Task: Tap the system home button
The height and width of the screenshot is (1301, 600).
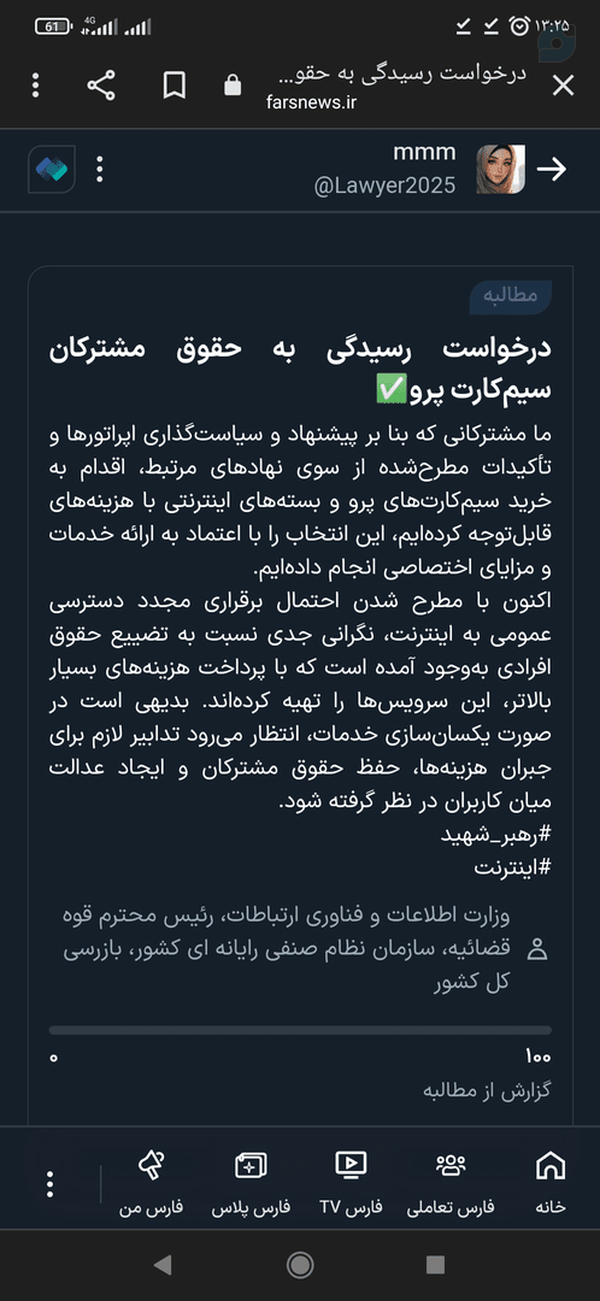Action: [x=300, y=1265]
